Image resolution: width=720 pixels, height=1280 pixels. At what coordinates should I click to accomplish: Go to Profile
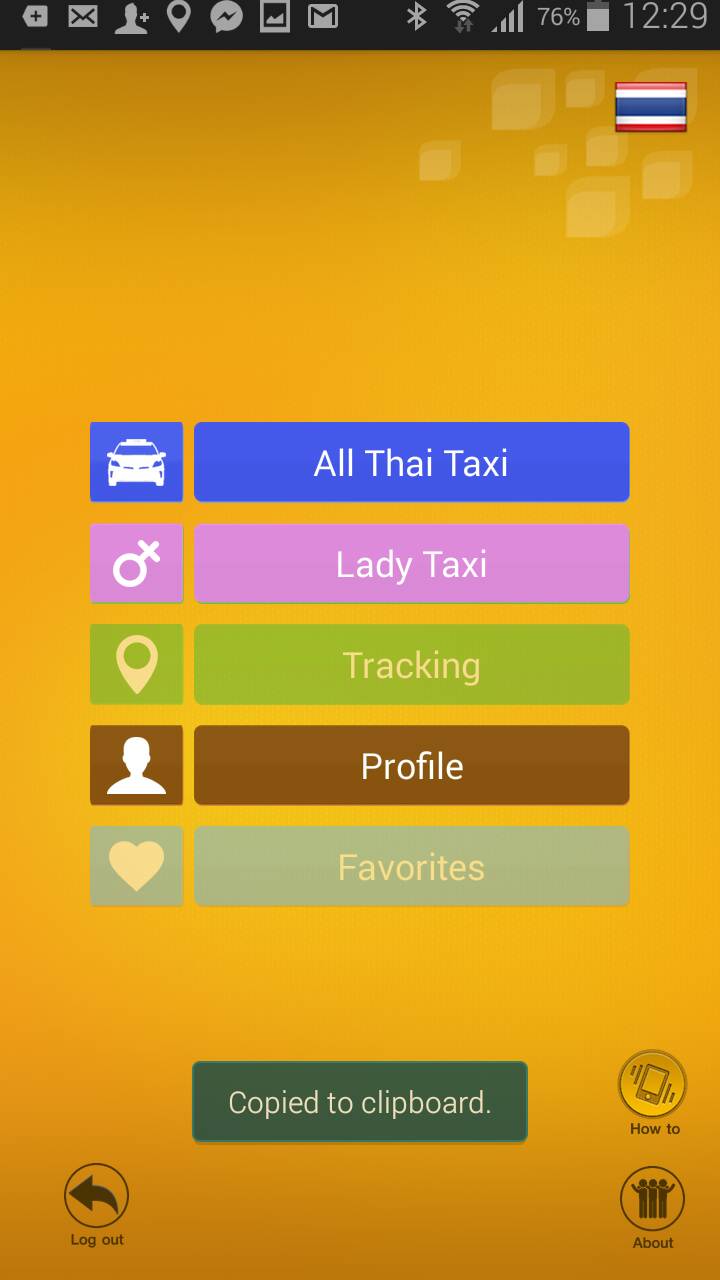411,766
